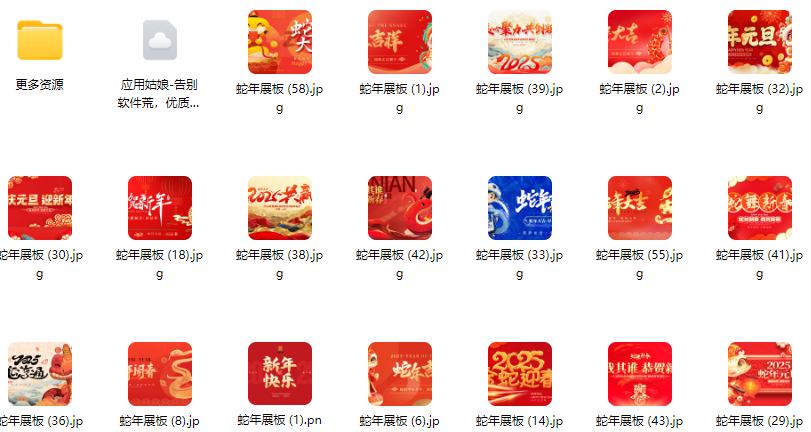Open image 蛇年展板 (58).jpg
This screenshot has width=811, height=432.
click(280, 42)
